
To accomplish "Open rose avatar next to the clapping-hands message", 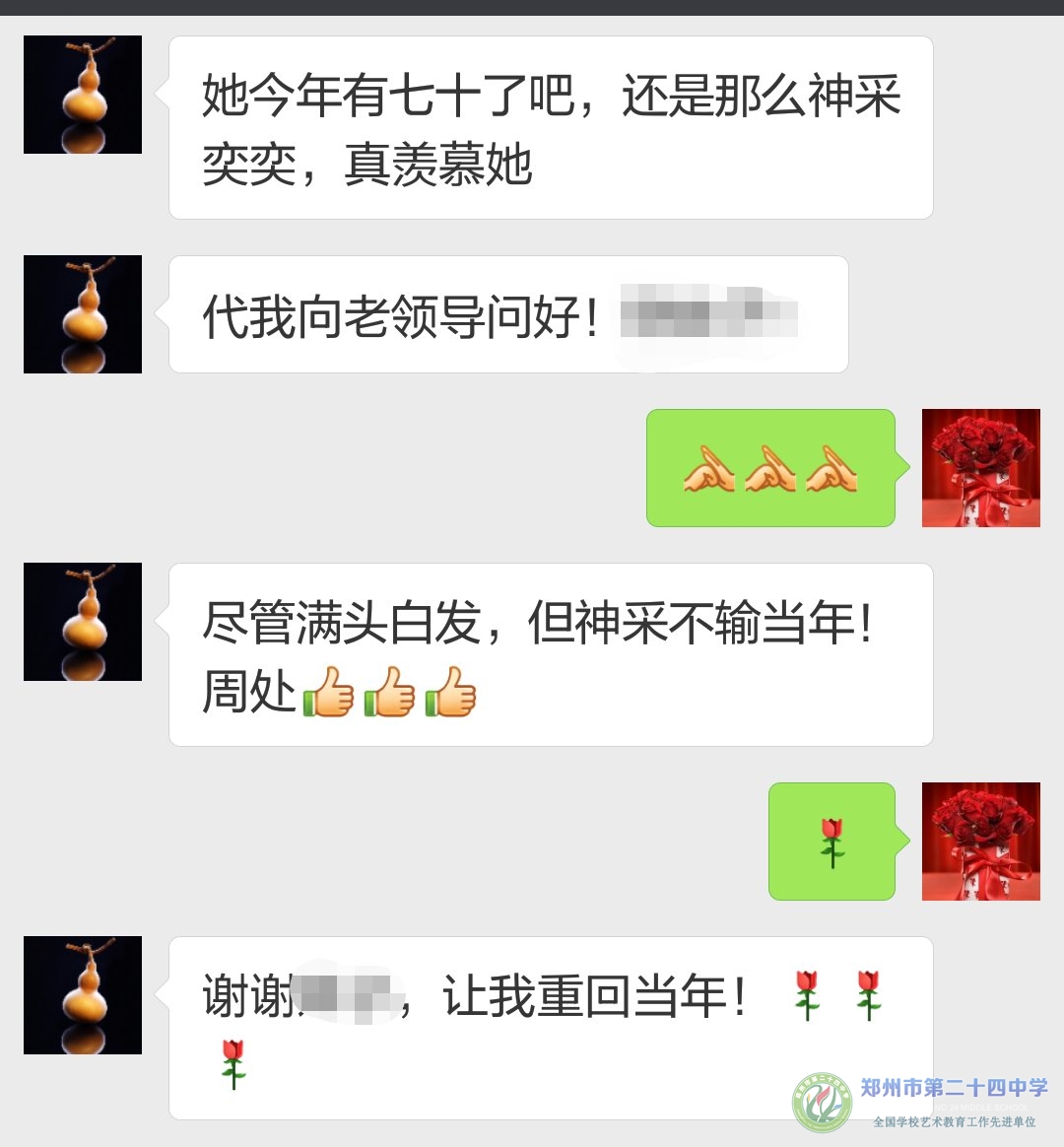I will (x=980, y=468).
